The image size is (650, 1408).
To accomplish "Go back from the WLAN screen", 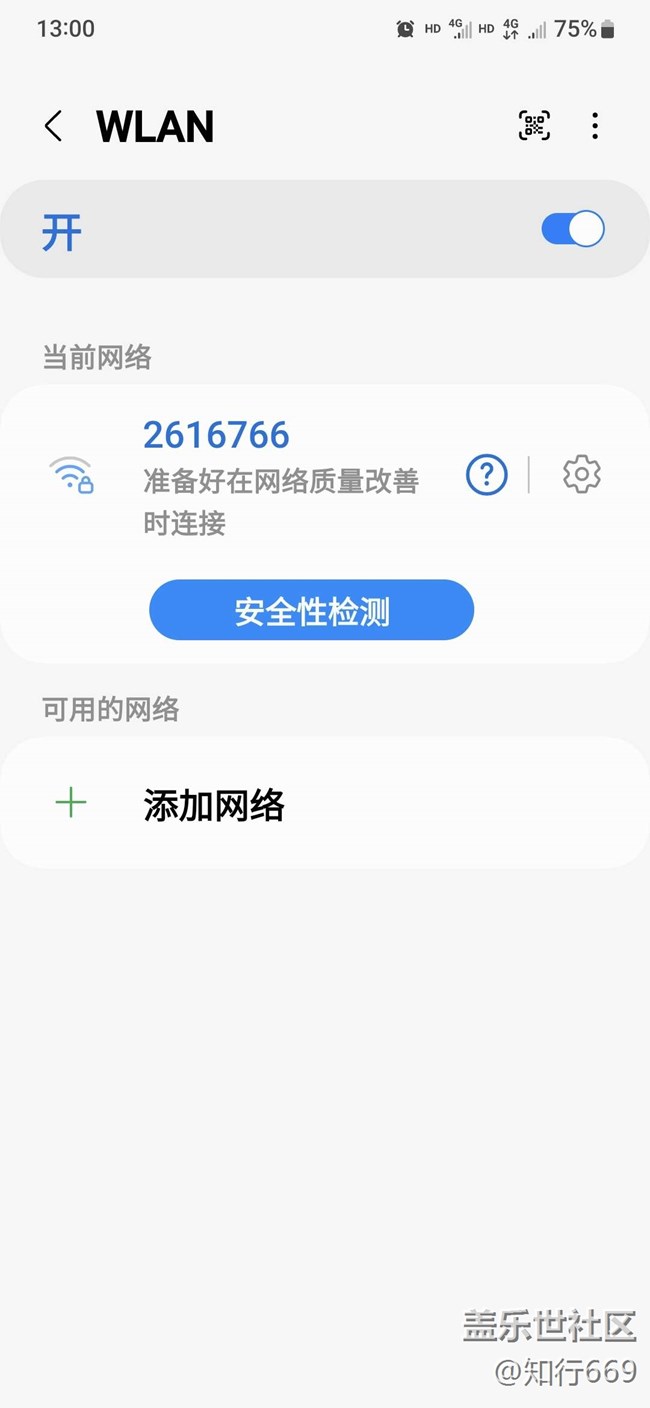I will pos(54,127).
